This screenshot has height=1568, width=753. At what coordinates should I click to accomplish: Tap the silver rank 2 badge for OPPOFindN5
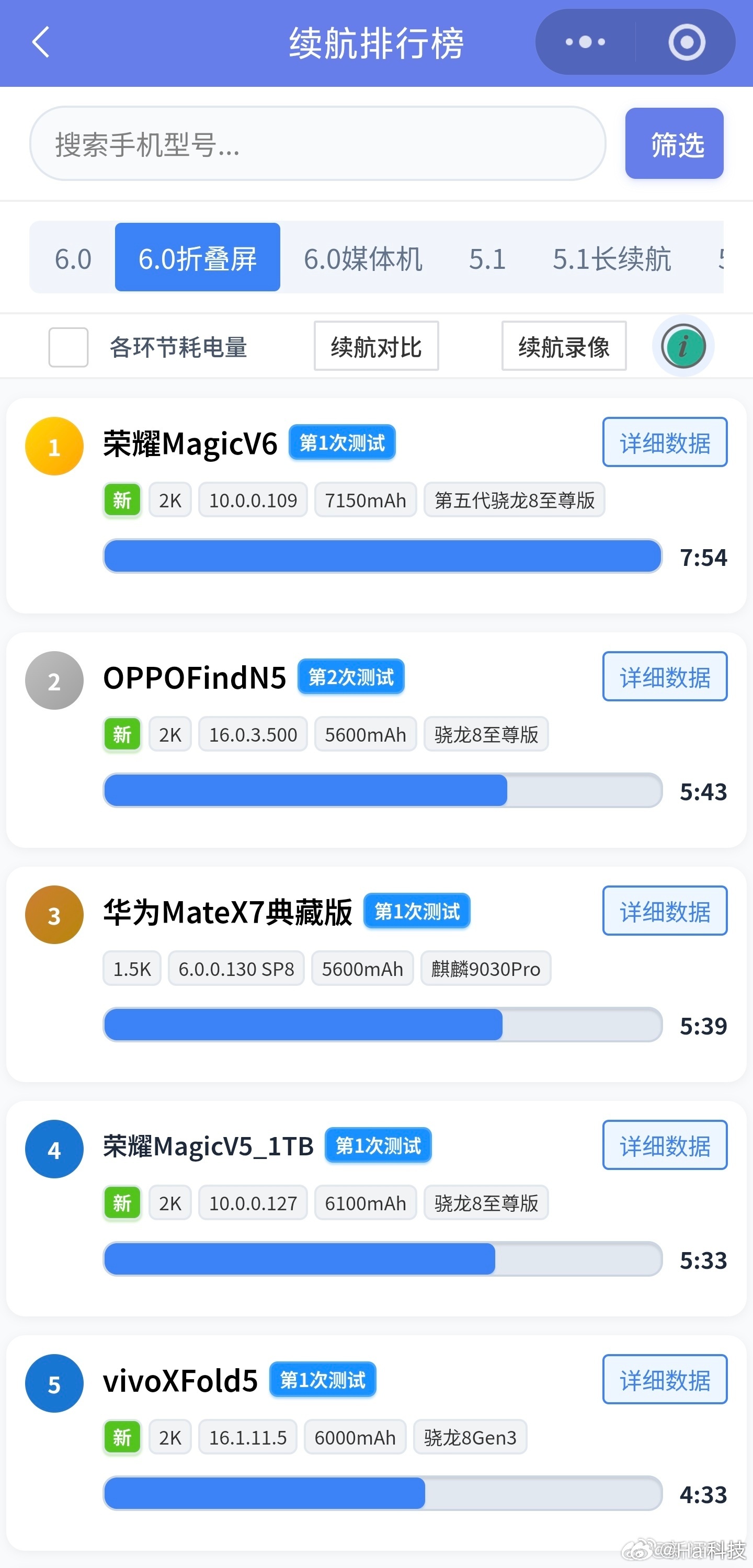tap(53, 680)
